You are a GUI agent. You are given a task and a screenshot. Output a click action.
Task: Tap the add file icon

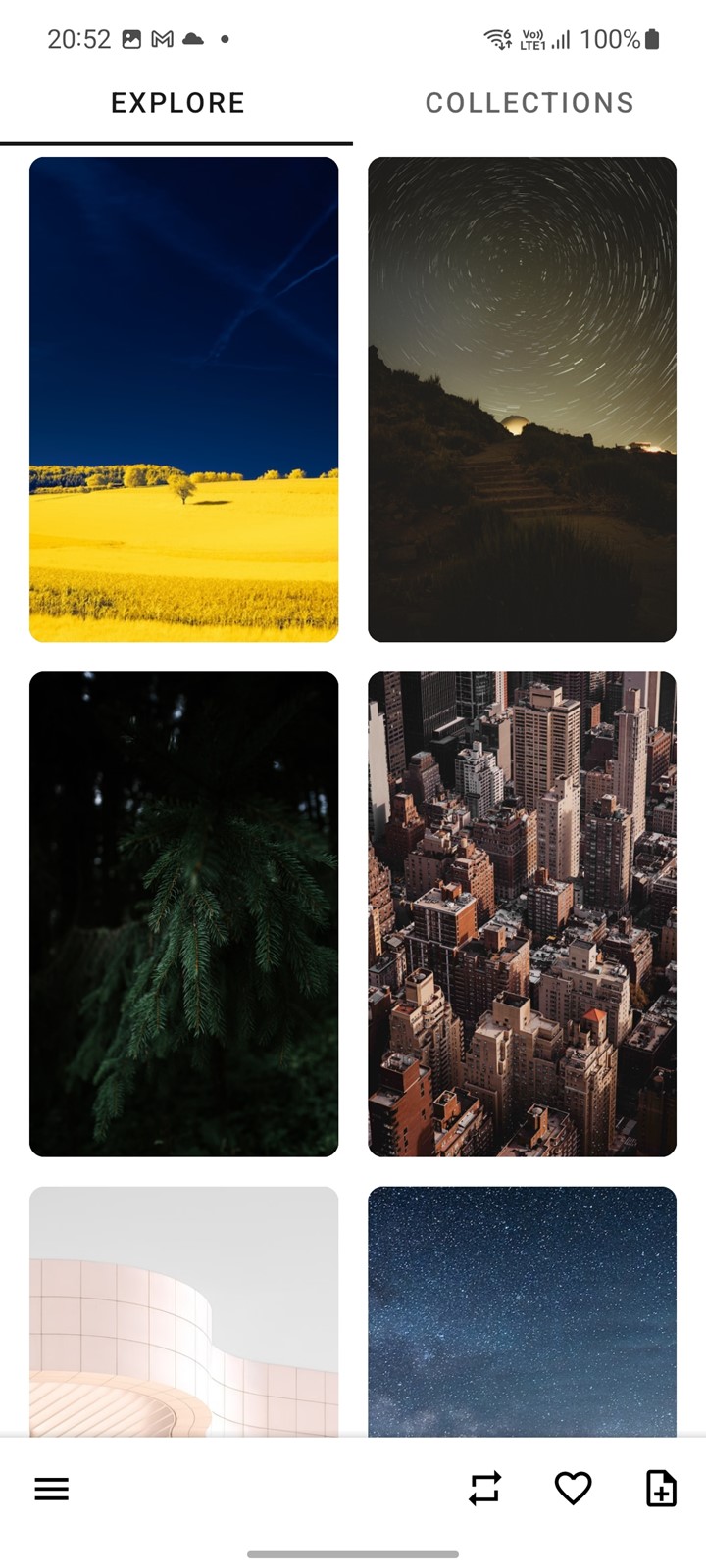pyautogui.click(x=662, y=1489)
